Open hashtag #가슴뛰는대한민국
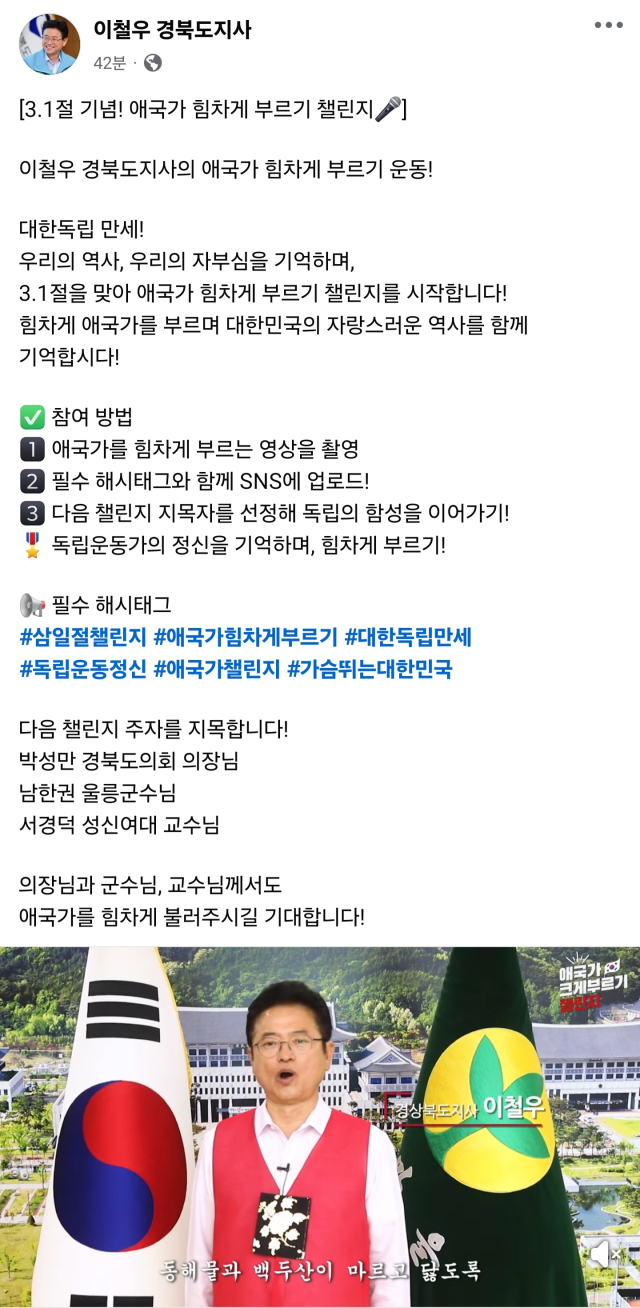This screenshot has width=640, height=1308. 369,669
